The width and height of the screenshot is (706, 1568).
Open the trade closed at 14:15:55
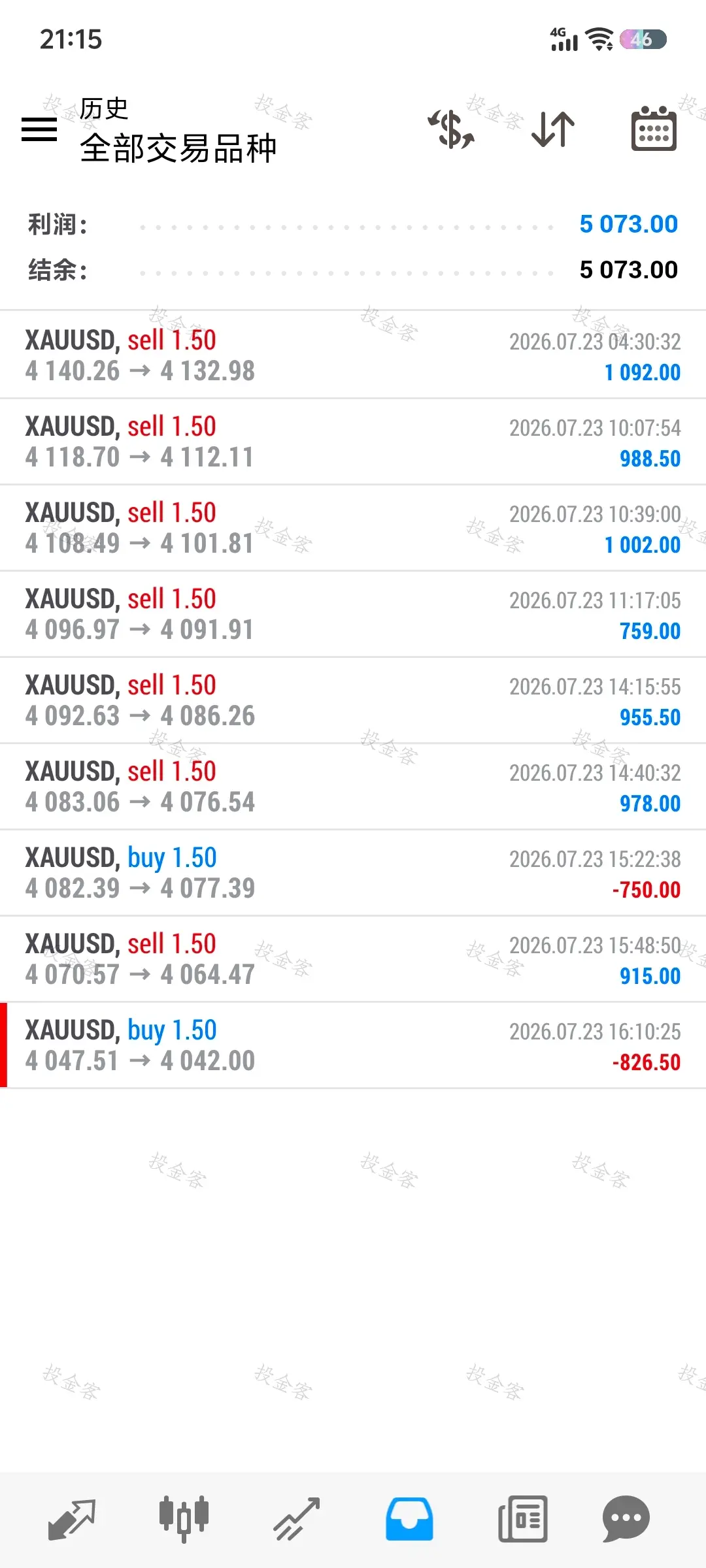[x=353, y=700]
